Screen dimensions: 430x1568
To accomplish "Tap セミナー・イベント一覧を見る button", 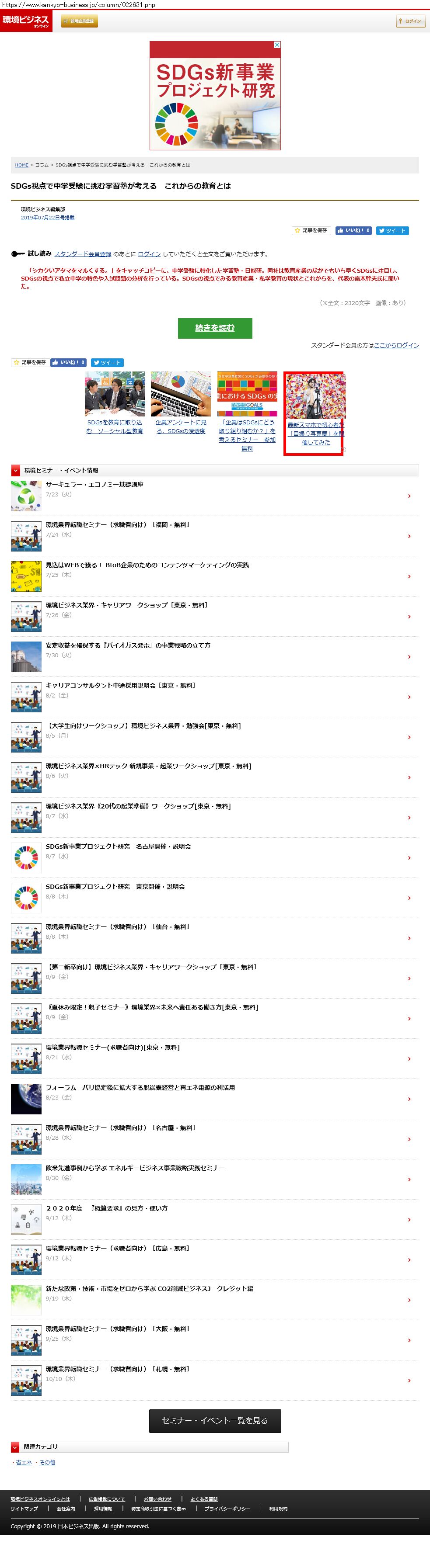I will click(x=215, y=1420).
